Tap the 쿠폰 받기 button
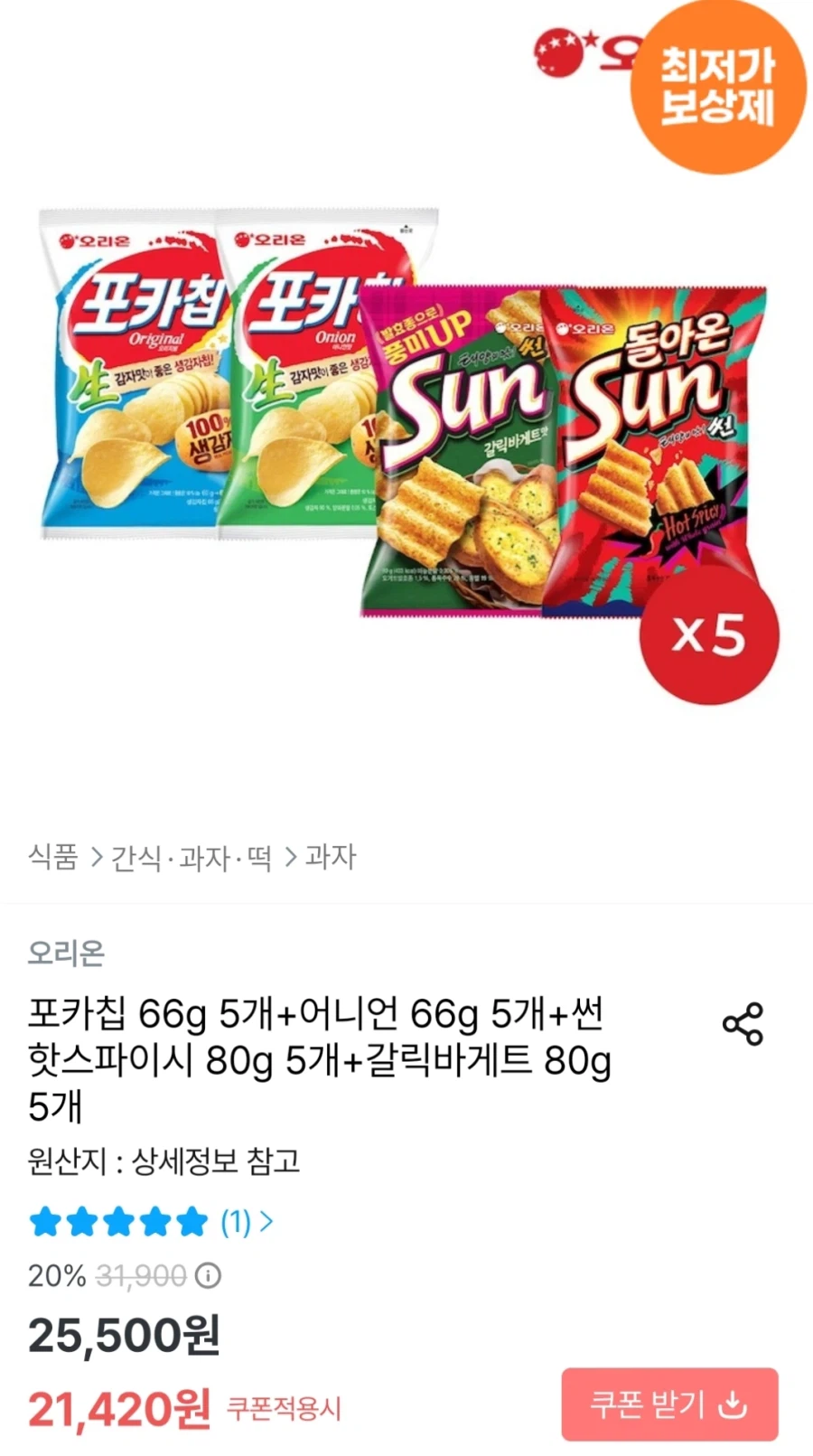This screenshot has height=1456, width=813. coord(668,1402)
